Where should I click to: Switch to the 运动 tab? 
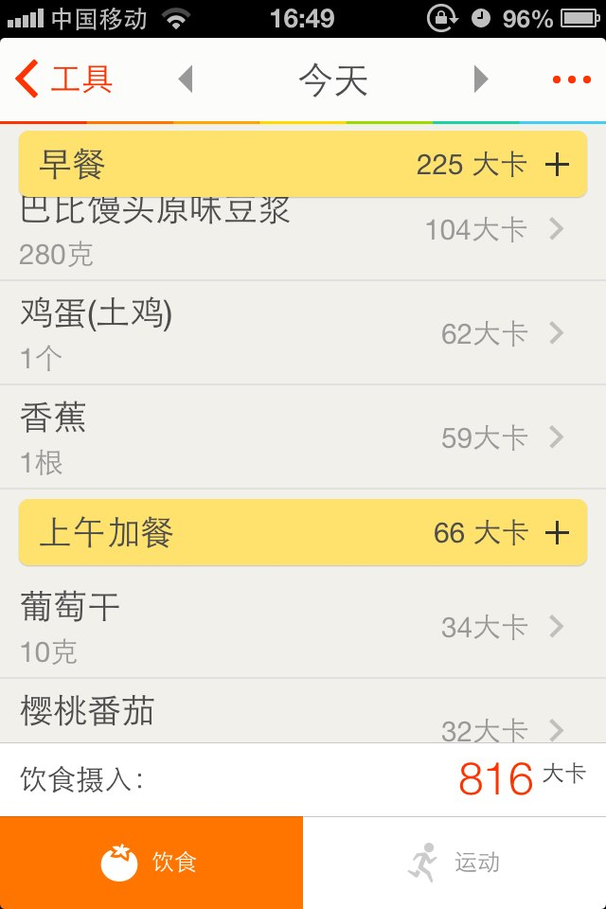454,862
